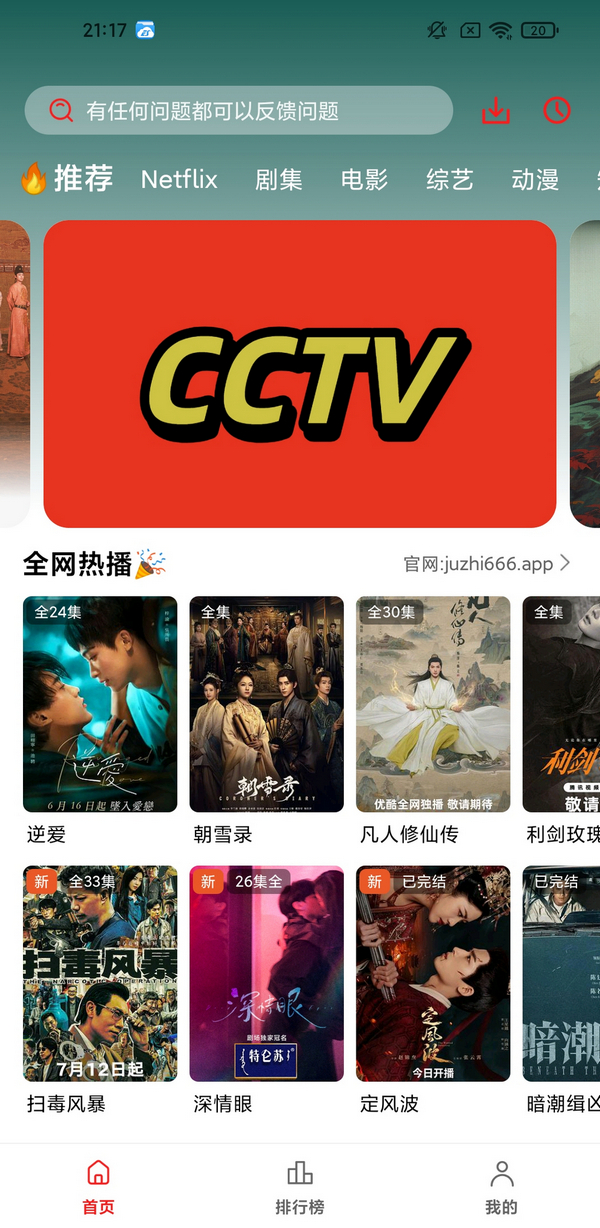Go to the 我的 tab

pos(501,1187)
